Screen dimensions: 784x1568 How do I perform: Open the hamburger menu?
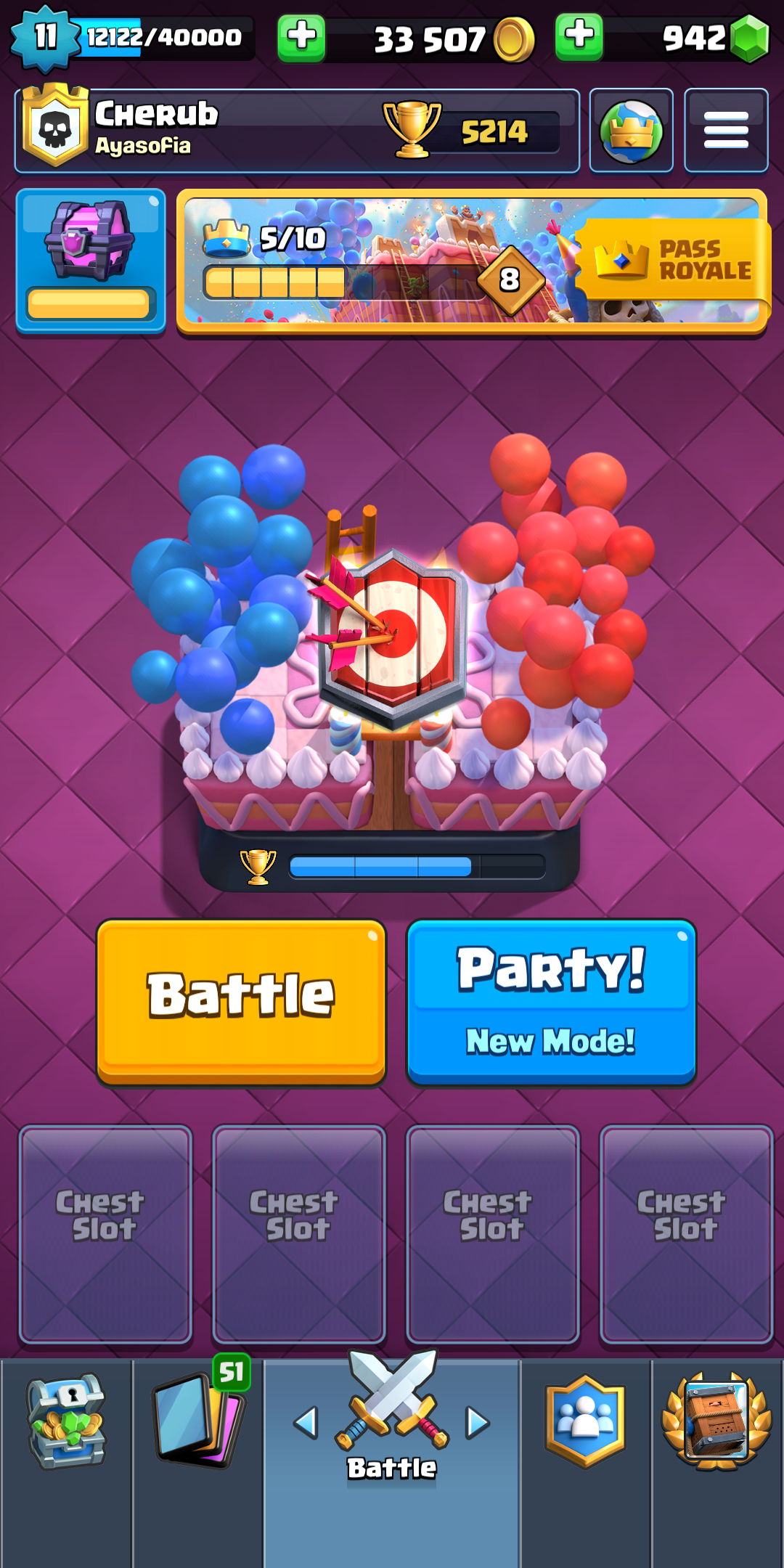(x=726, y=131)
